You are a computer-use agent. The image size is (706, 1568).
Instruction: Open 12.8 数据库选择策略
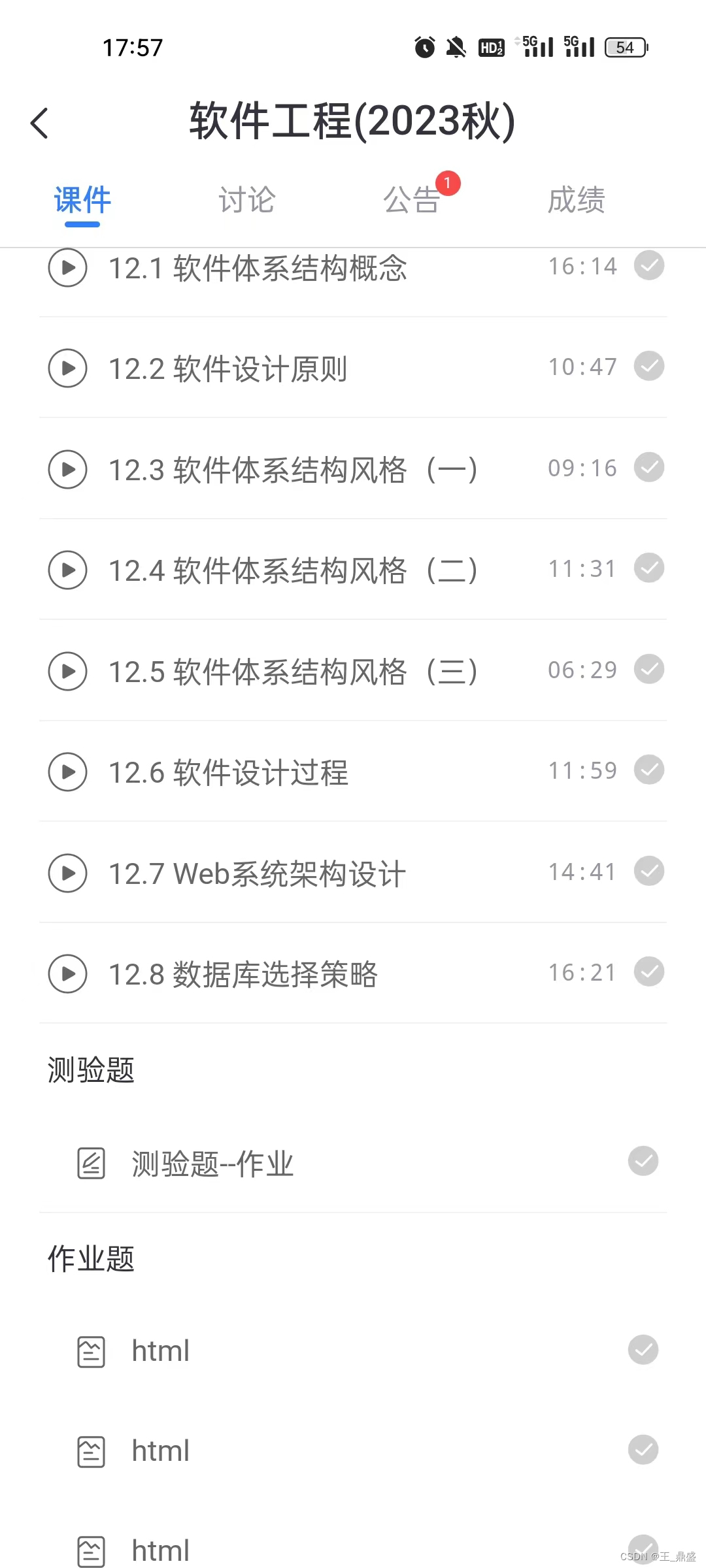tap(243, 974)
